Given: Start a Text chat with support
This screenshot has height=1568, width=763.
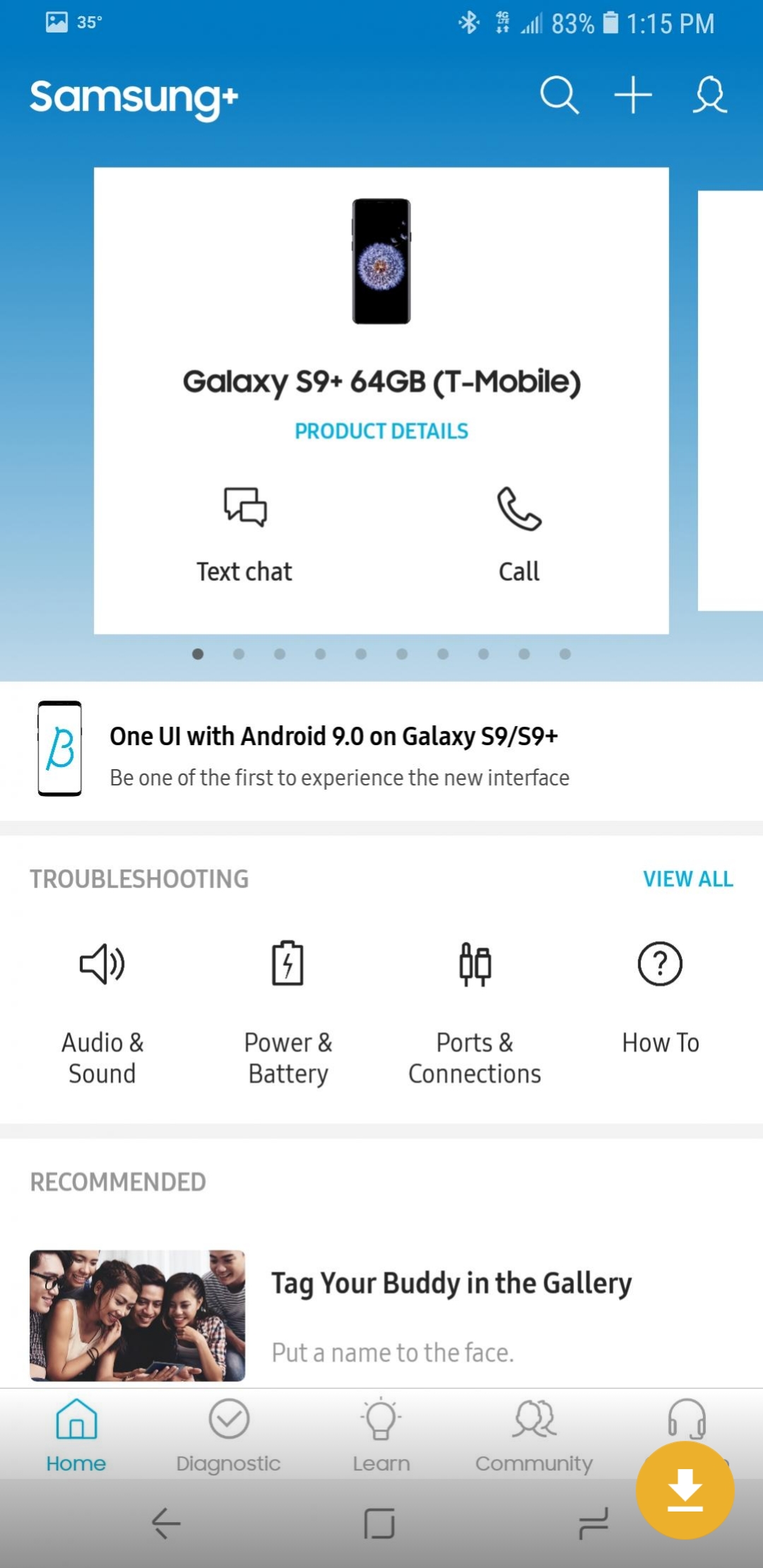Looking at the screenshot, I should coord(244,533).
